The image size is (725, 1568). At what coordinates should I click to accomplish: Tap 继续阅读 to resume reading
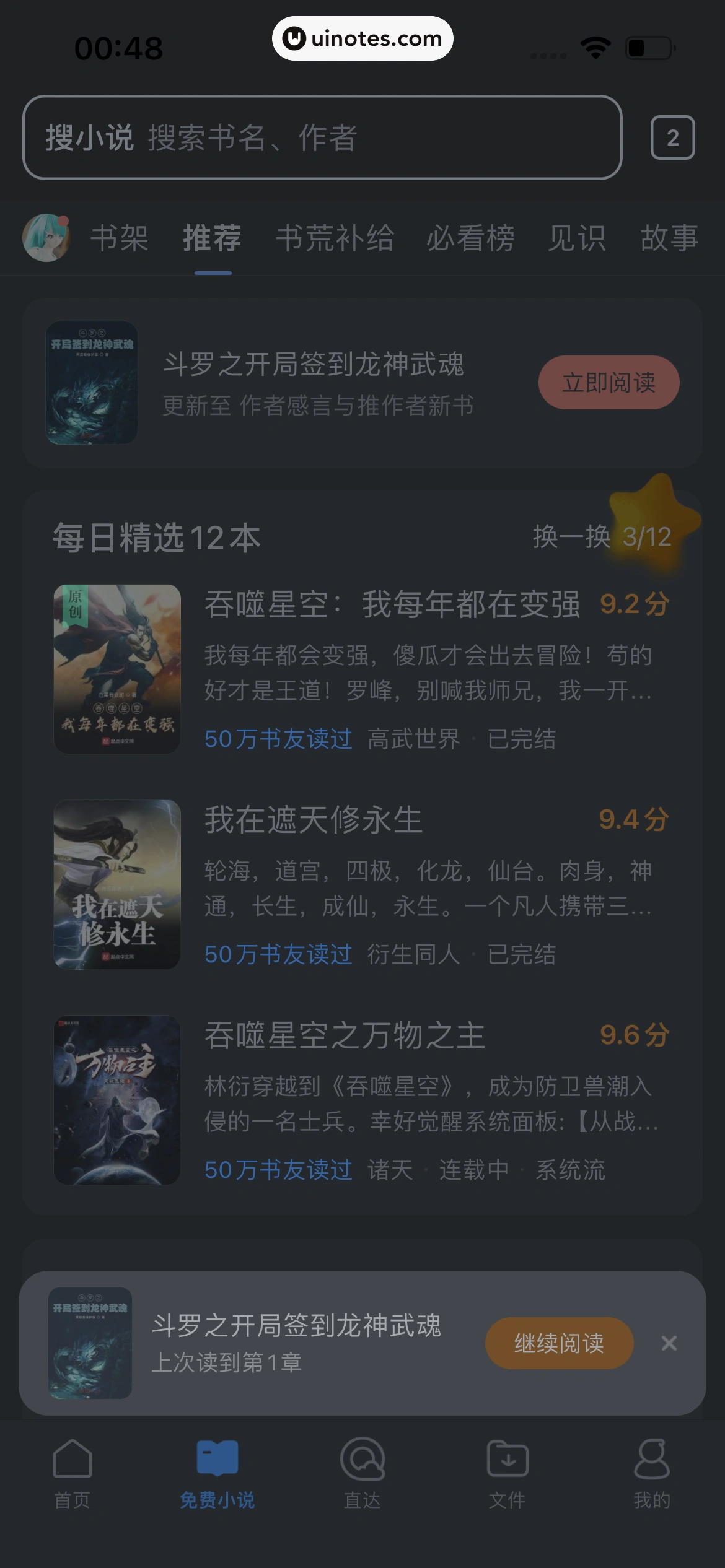coord(559,1343)
